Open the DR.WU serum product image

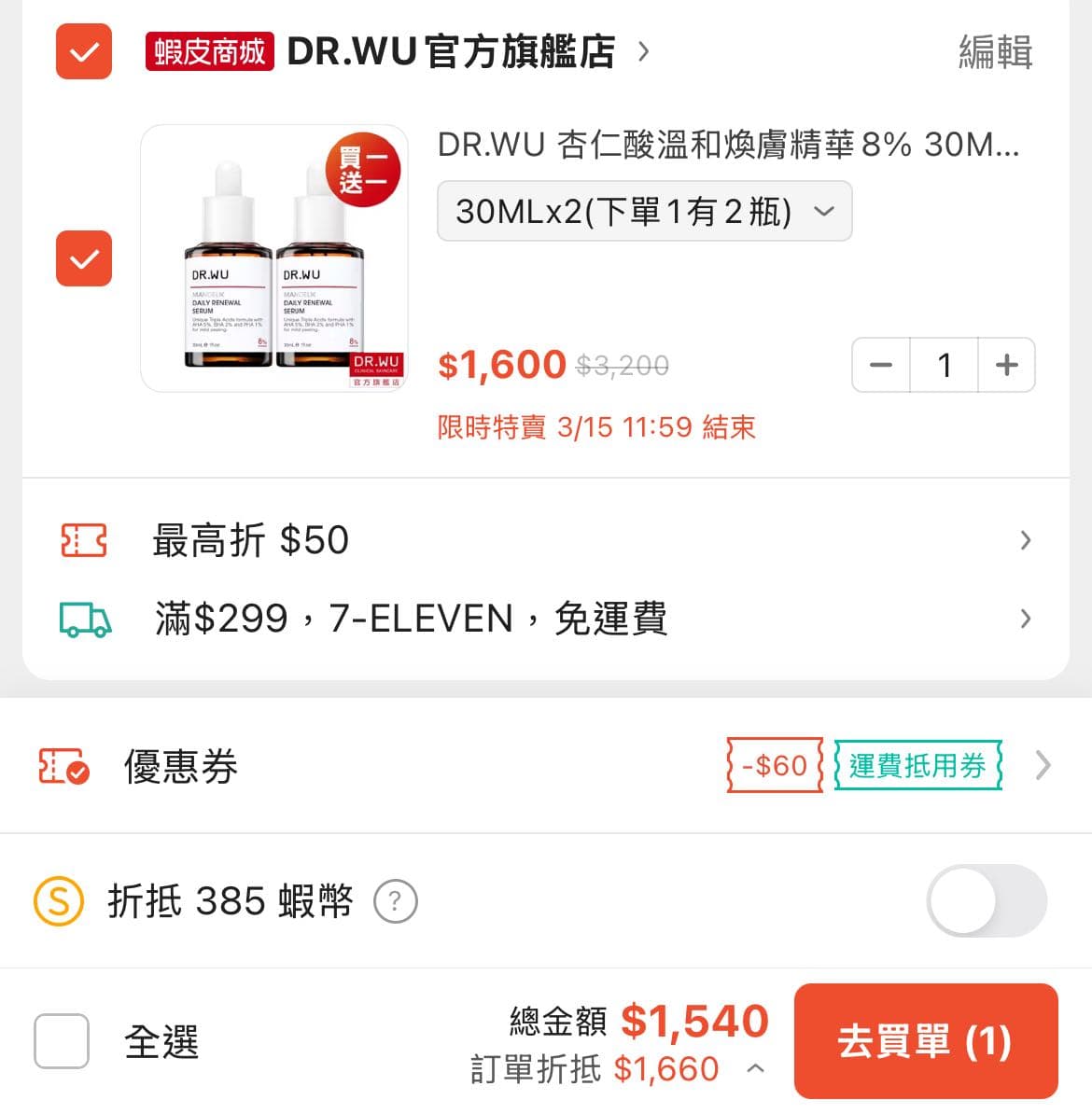tap(274, 258)
